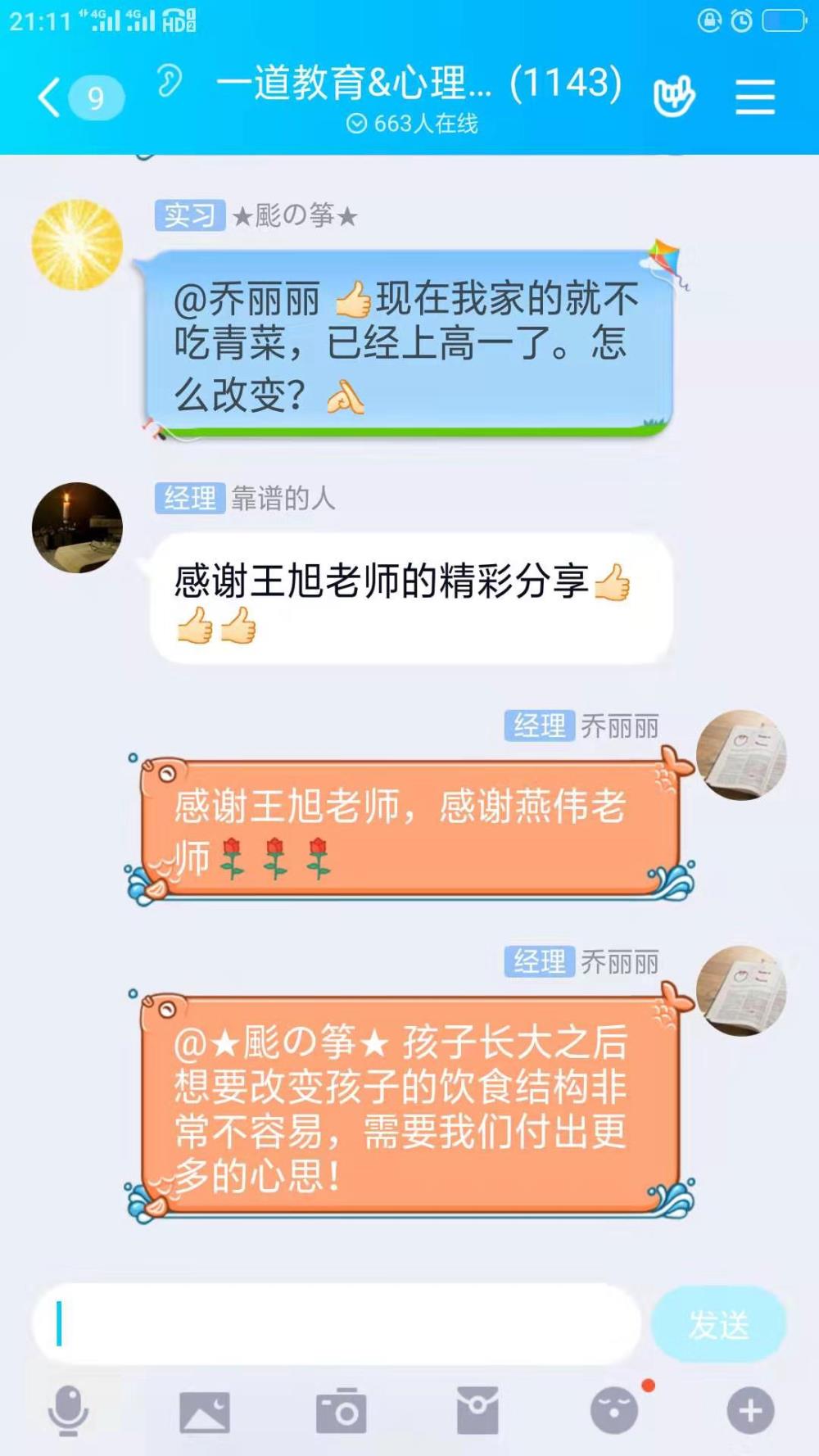View 靠谱的人's profile avatar

point(77,527)
